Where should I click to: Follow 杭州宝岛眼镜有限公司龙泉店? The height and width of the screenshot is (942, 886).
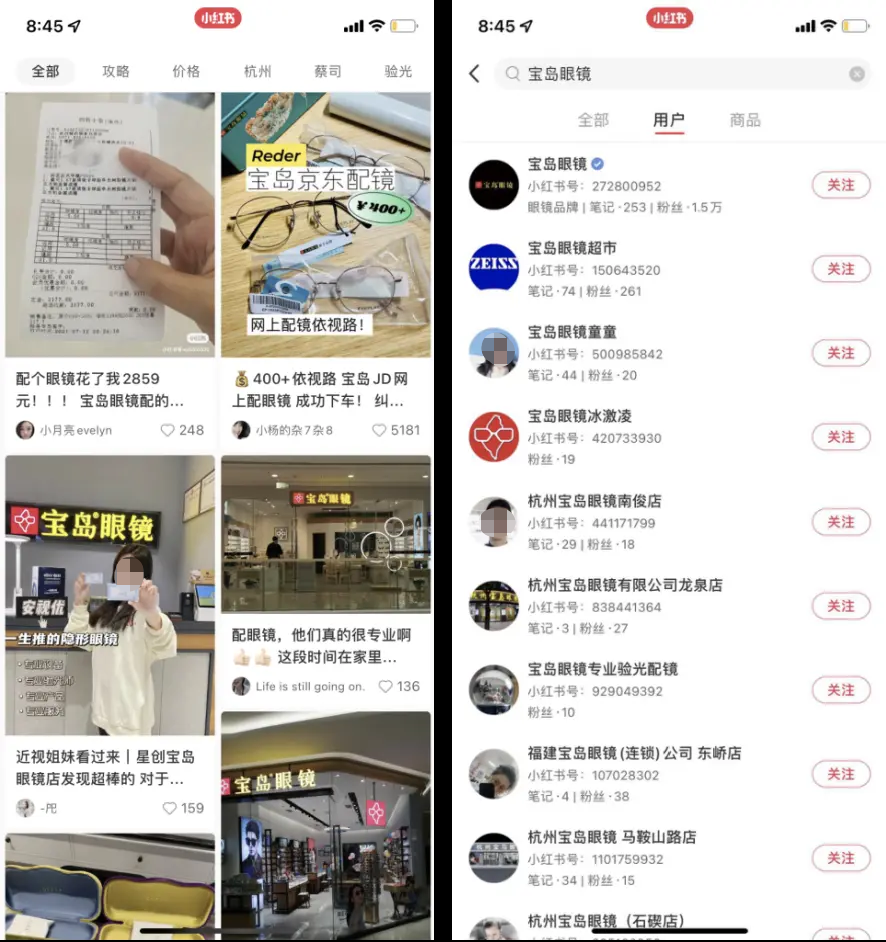(840, 606)
